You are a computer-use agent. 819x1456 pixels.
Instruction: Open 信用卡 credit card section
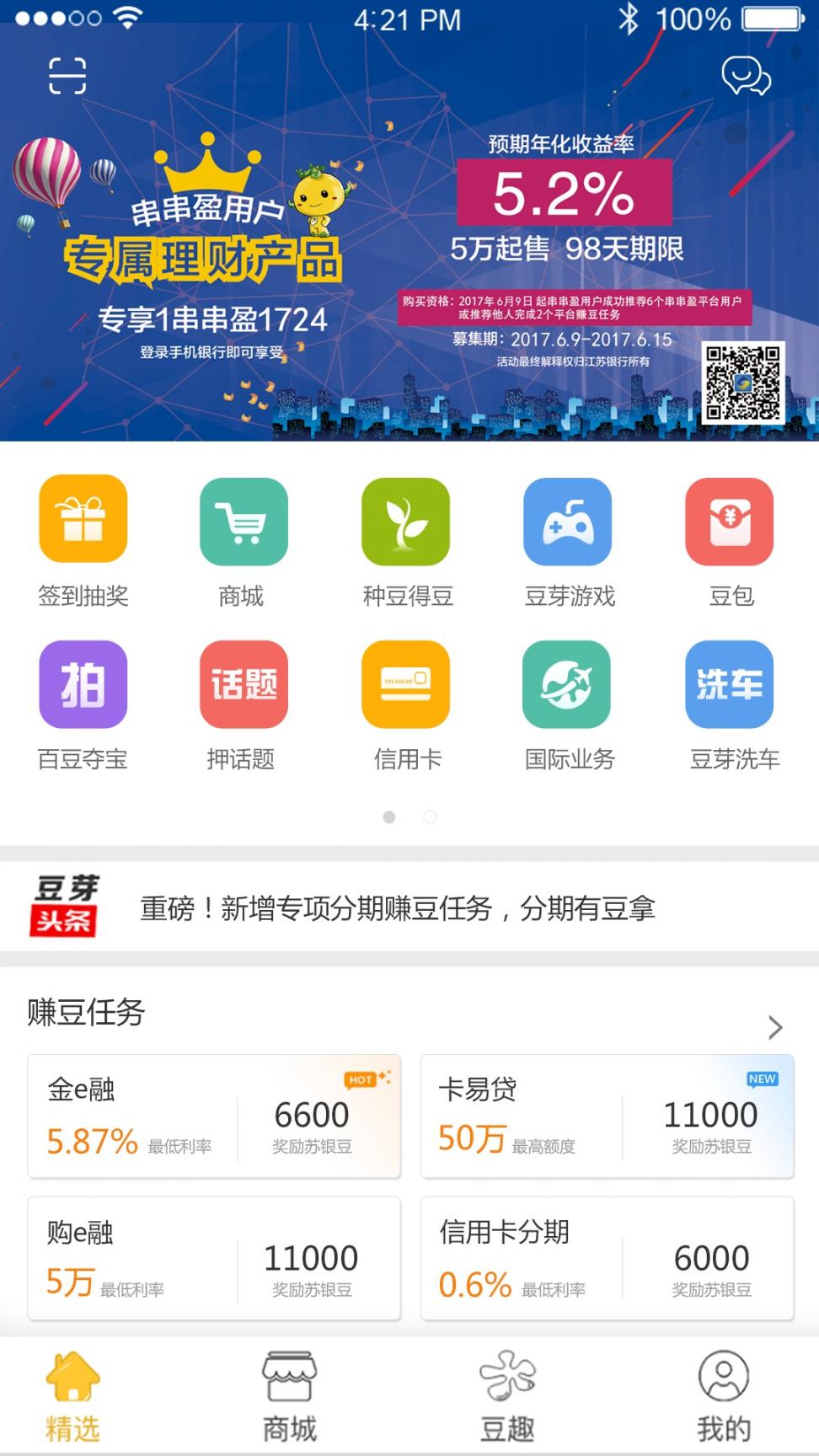pyautogui.click(x=406, y=702)
